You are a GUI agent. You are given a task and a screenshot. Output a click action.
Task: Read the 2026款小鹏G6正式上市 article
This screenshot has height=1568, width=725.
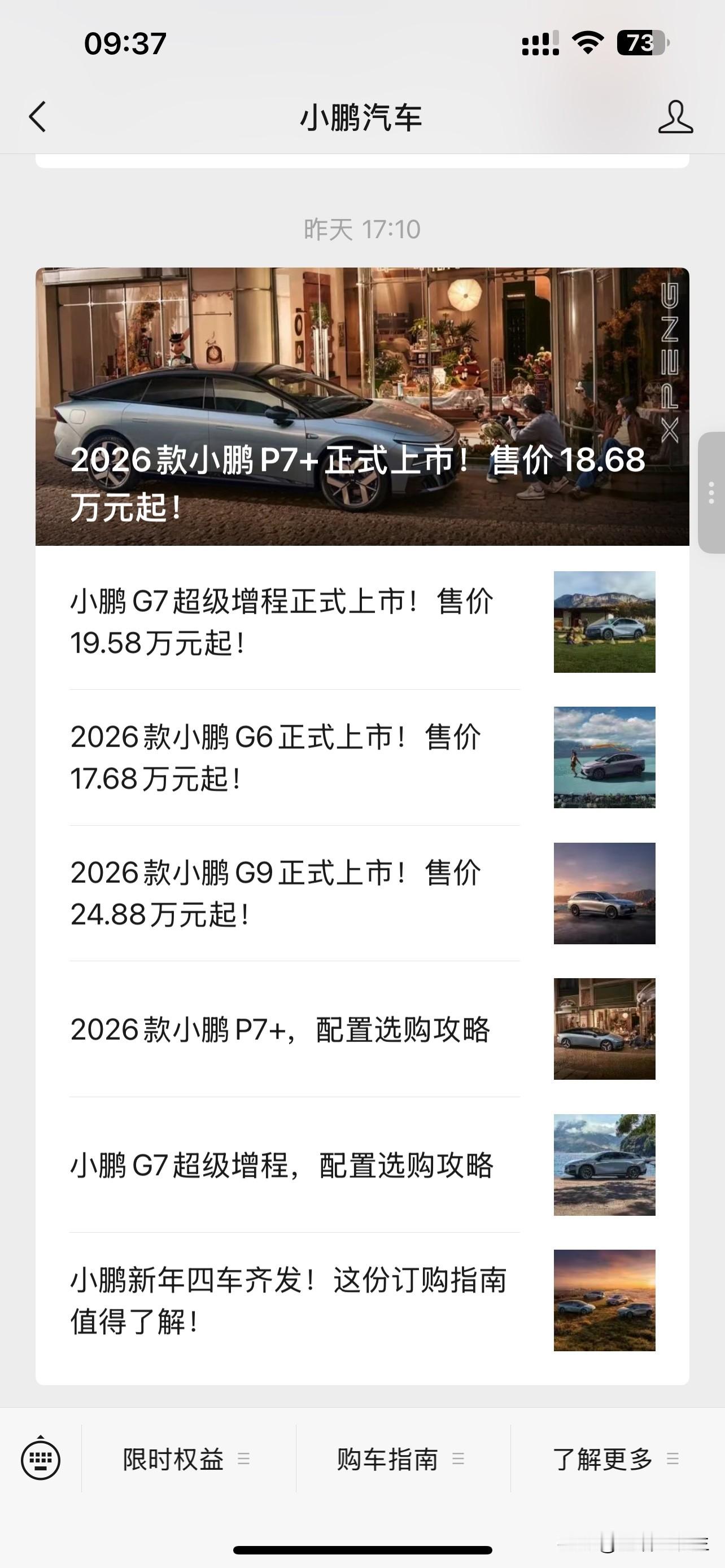[361, 757]
